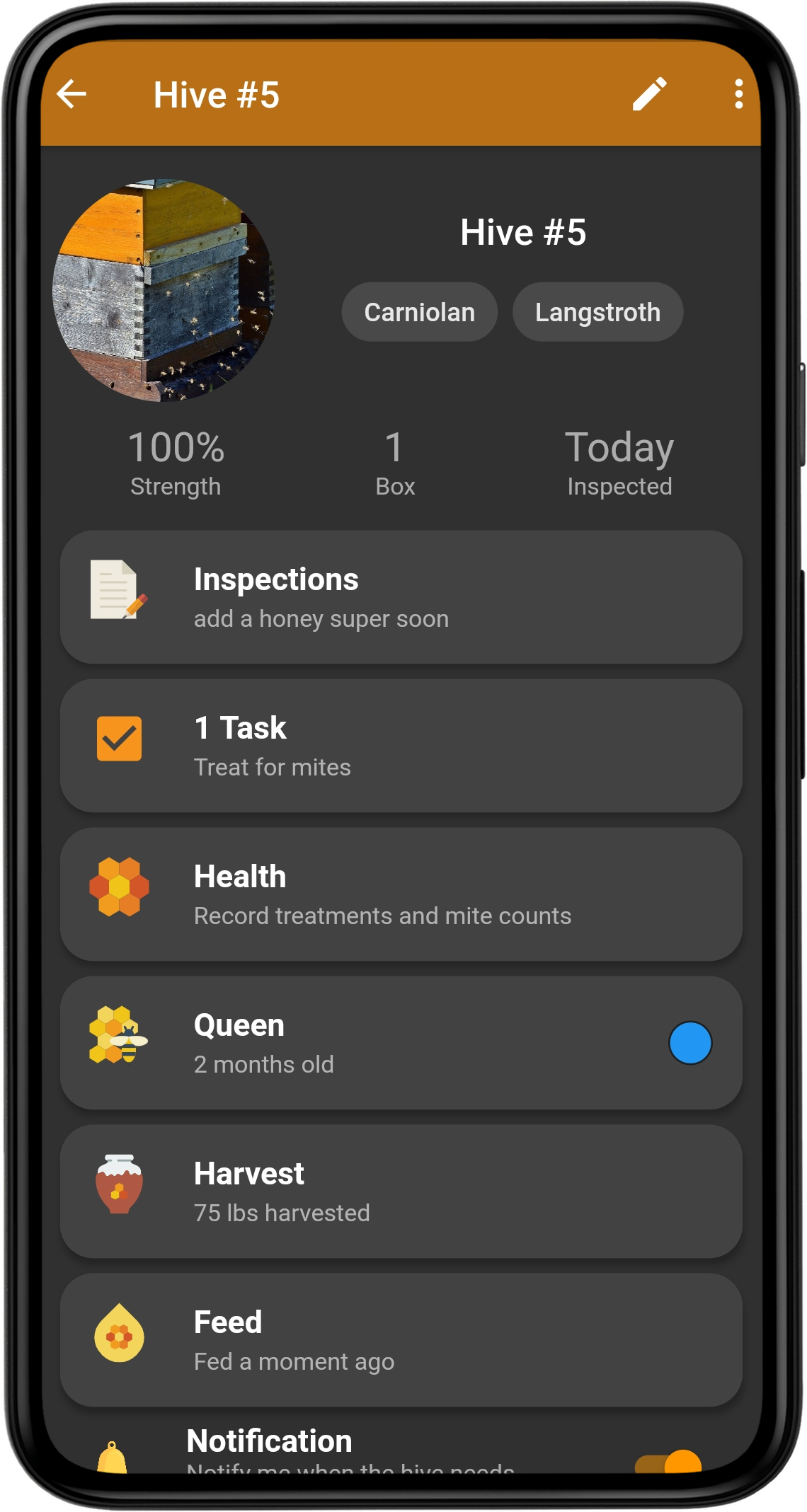
Task: Open the Feed card
Action: [x=401, y=1340]
